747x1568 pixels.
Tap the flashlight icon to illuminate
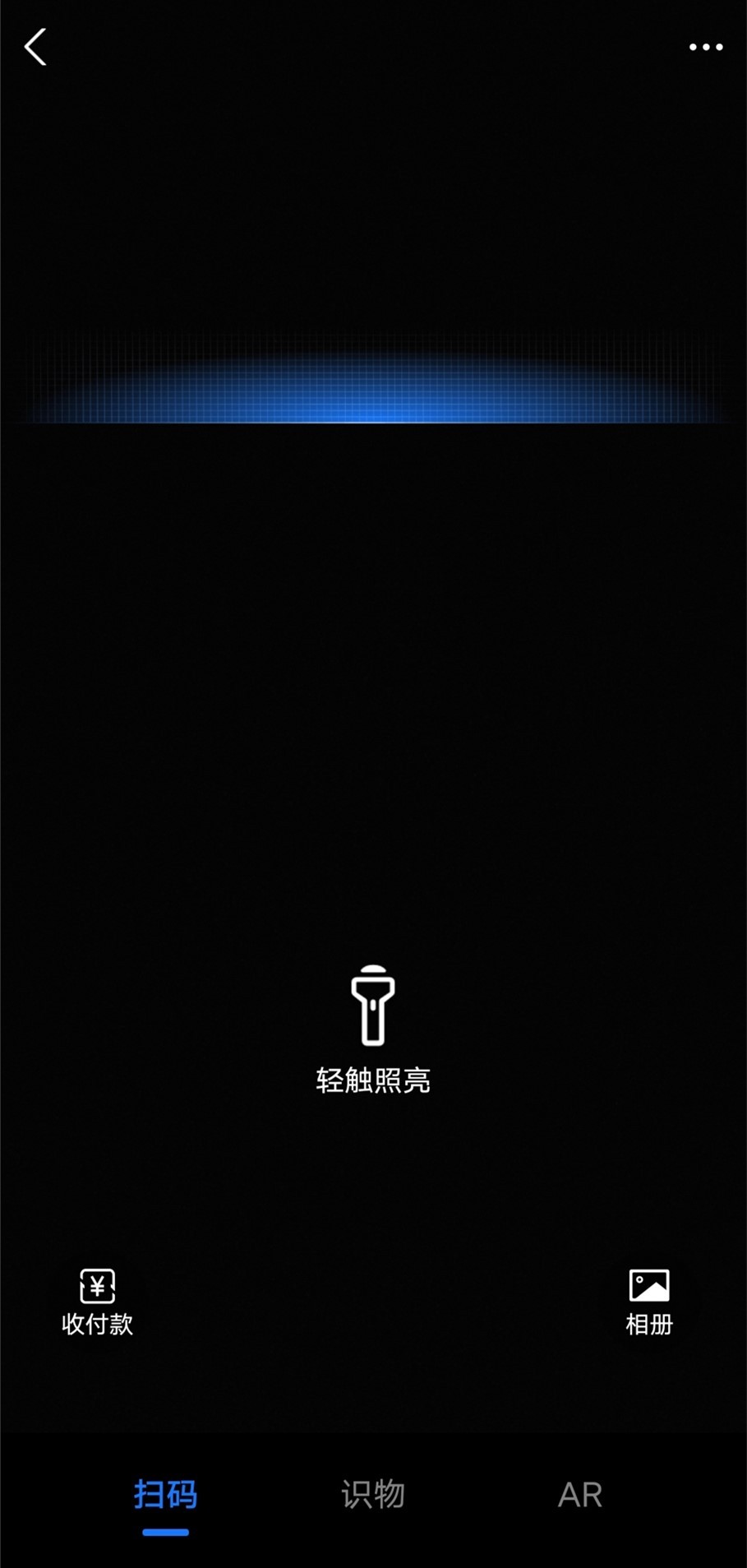point(374,1003)
